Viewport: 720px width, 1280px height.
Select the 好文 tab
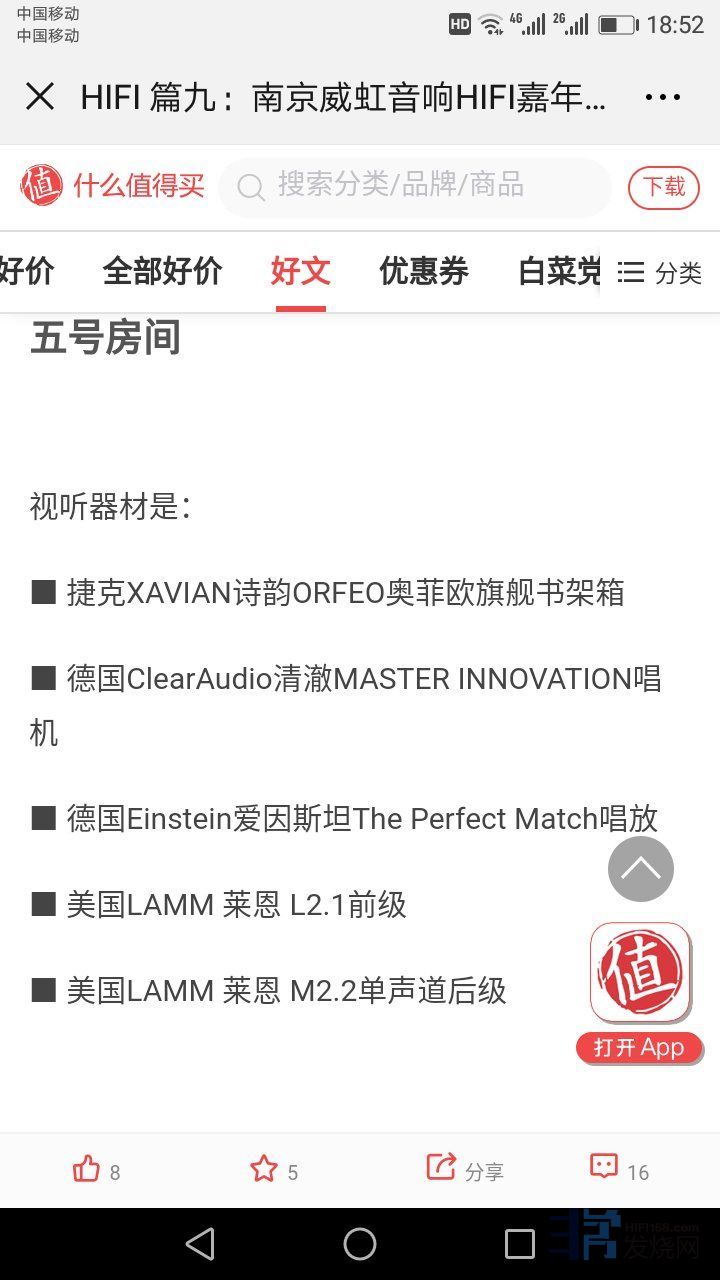pyautogui.click(x=300, y=271)
